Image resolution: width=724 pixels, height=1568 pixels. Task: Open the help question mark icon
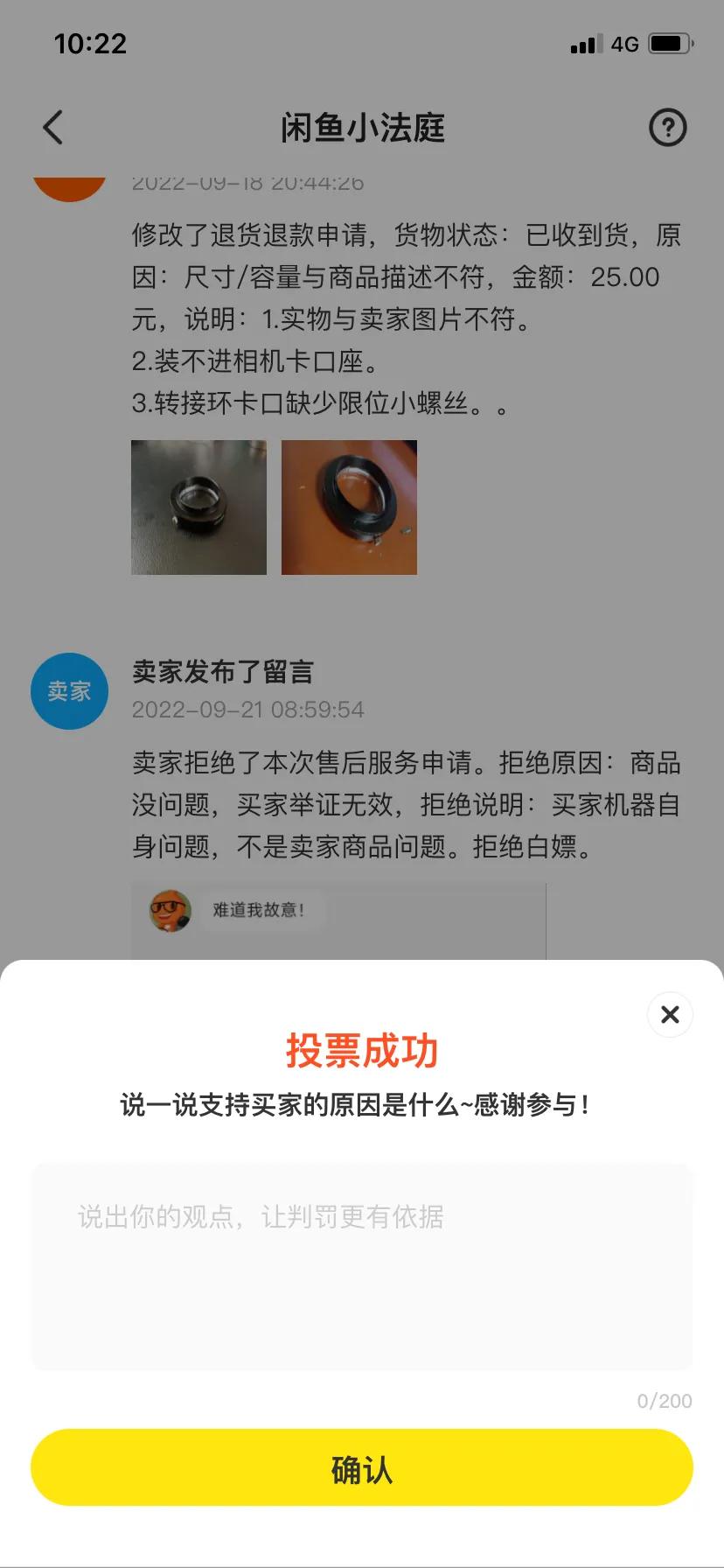point(667,127)
